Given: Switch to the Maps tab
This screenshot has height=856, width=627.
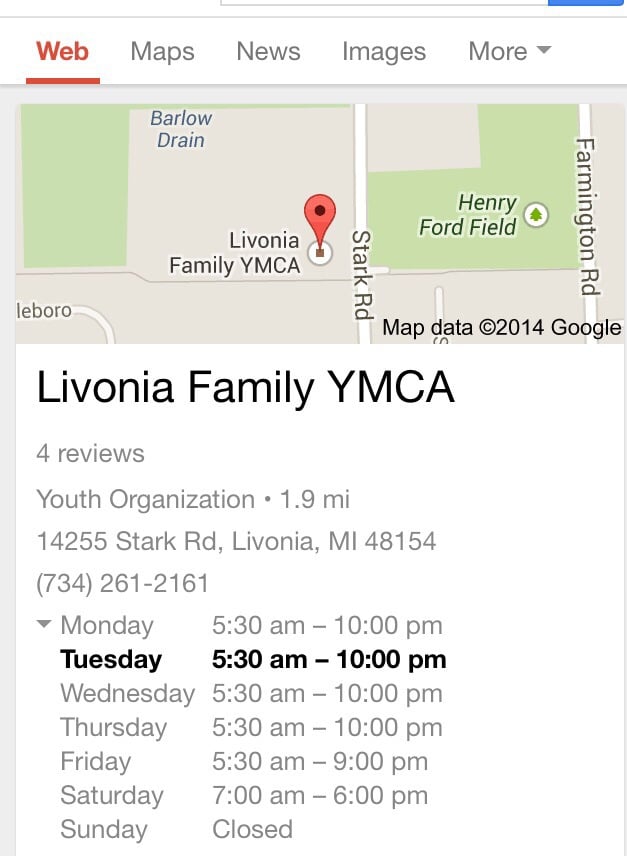Looking at the screenshot, I should 162,51.
